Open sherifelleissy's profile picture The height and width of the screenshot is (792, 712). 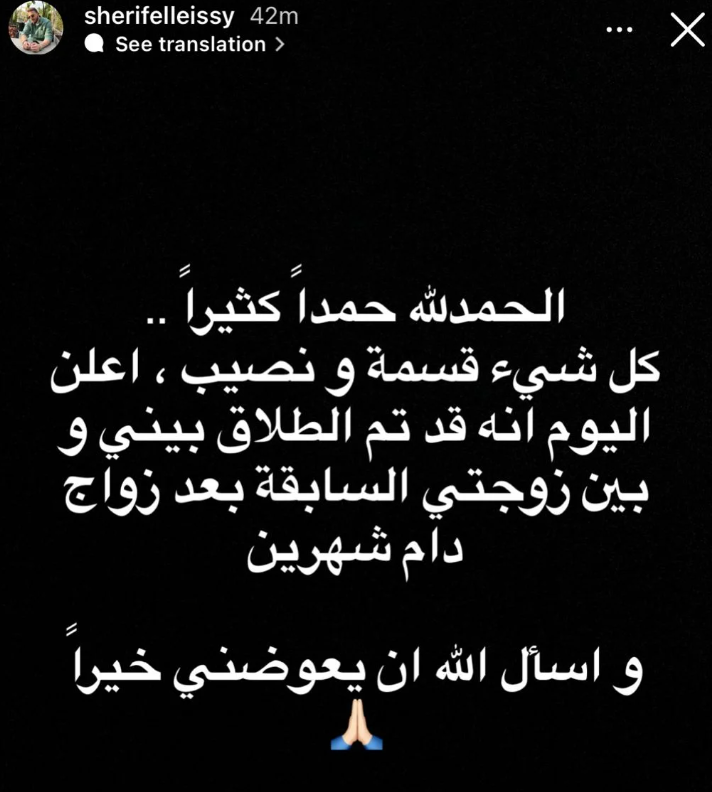coord(37,28)
